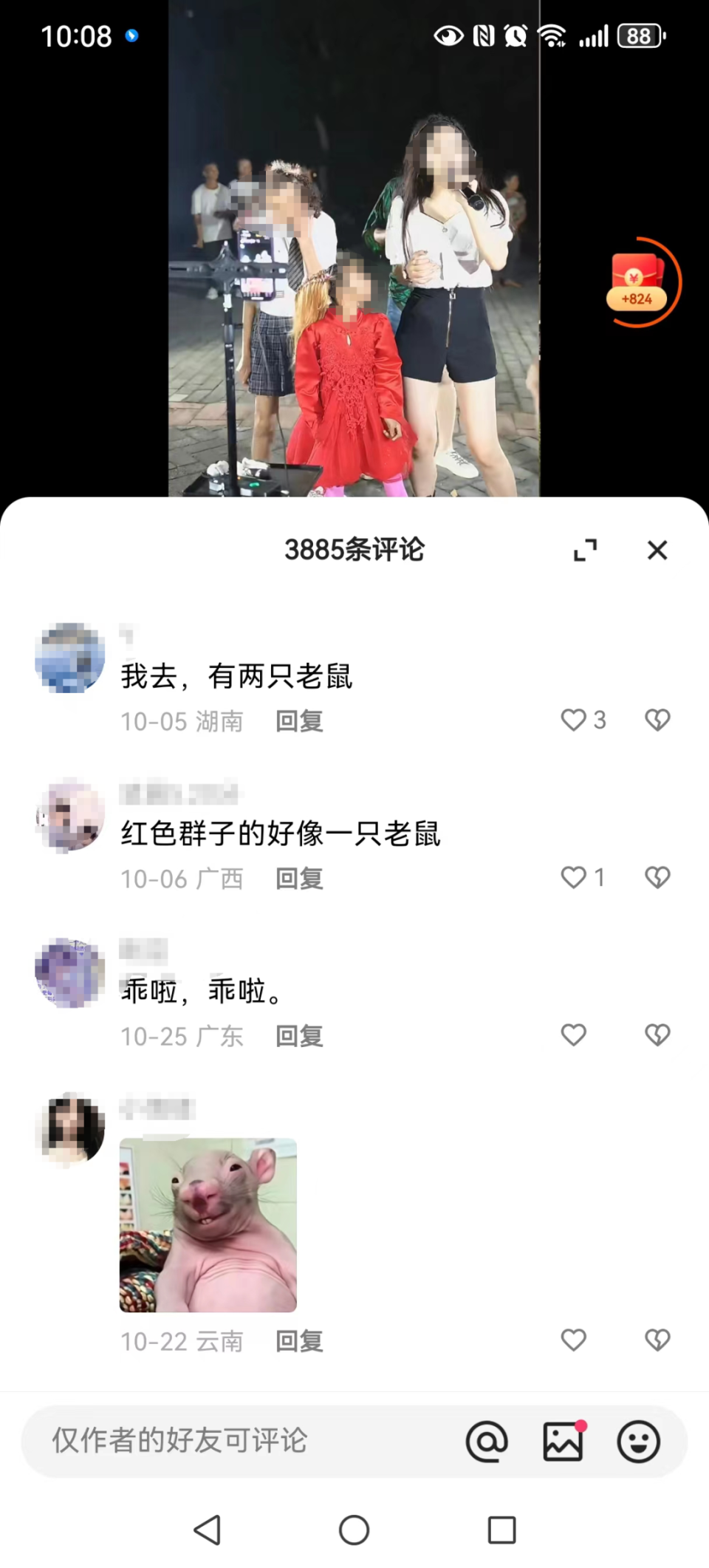Like the comment '我去，有两只老鼠'
Viewport: 709px width, 1568px height.
click(574, 720)
